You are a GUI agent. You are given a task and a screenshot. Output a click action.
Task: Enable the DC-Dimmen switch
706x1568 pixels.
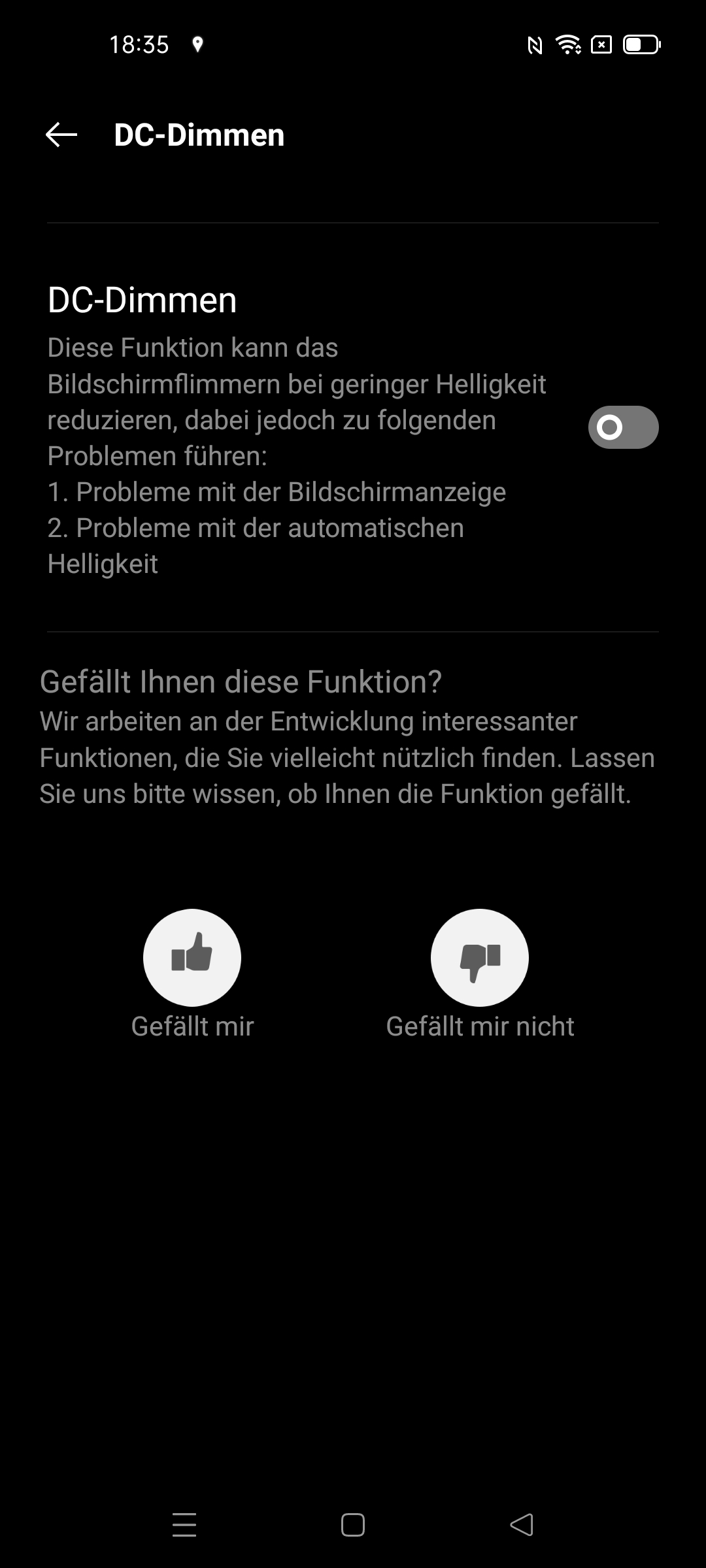pos(623,427)
